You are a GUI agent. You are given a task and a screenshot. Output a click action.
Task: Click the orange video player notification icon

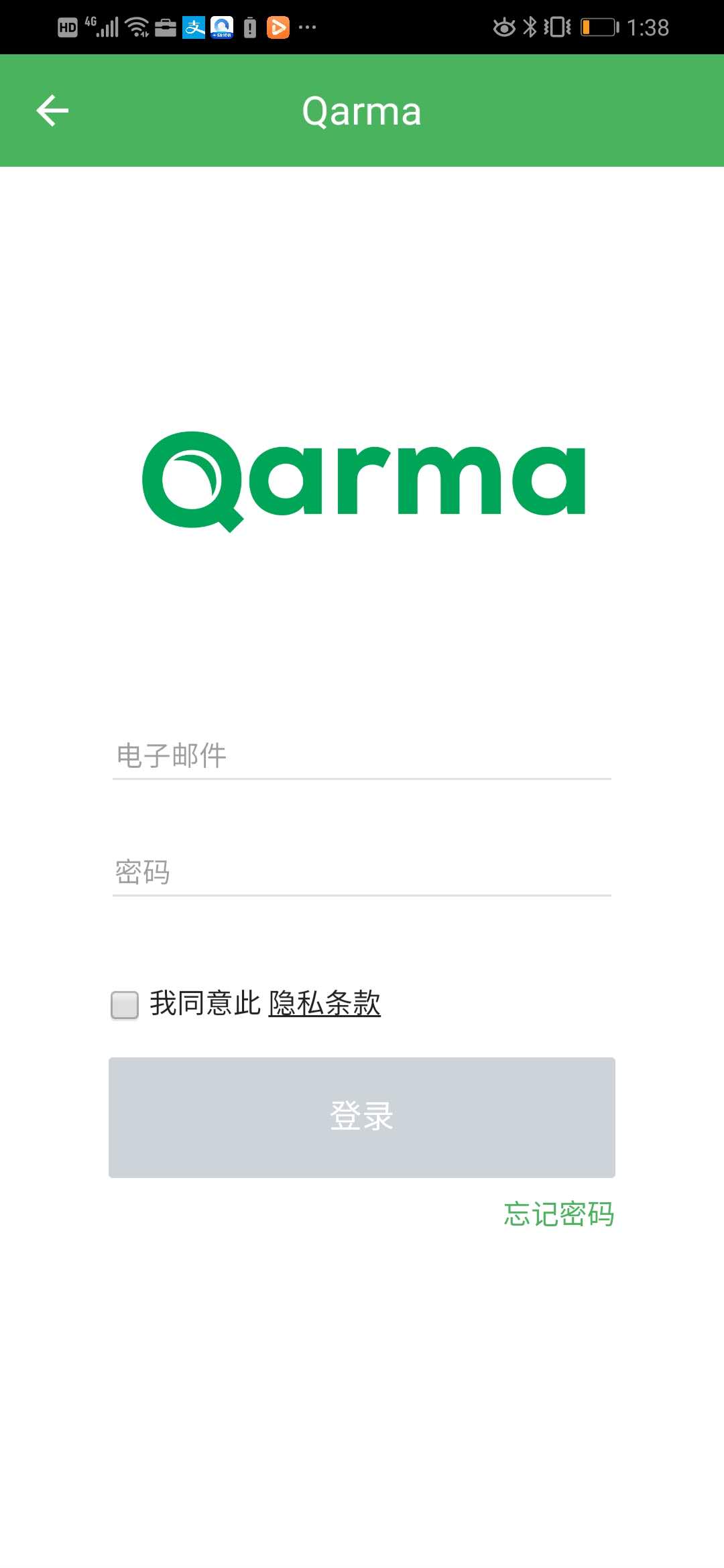pos(278,27)
